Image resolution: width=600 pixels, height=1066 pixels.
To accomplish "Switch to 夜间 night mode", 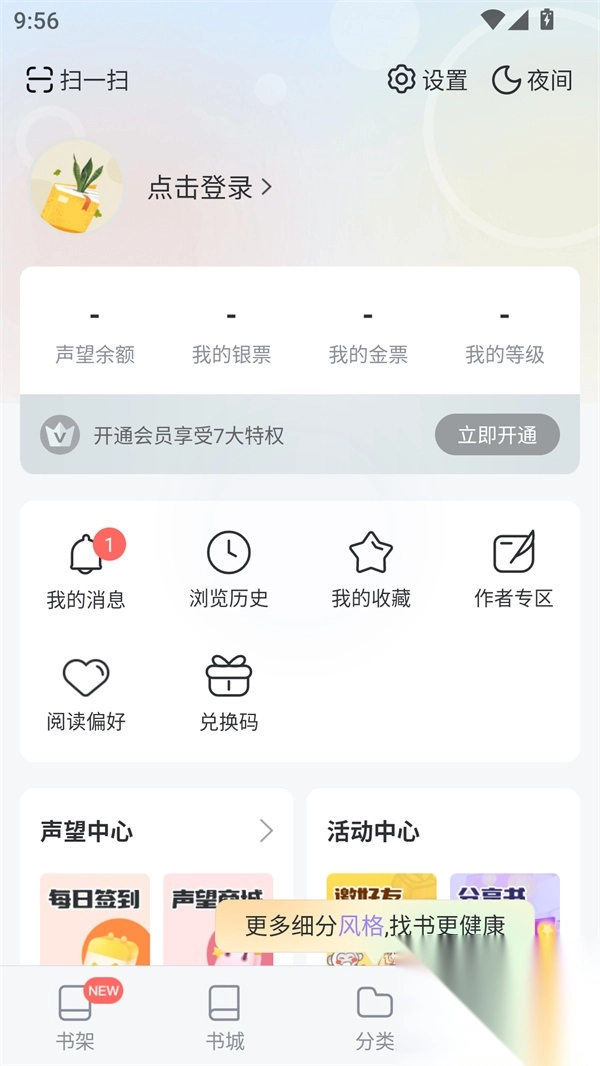I will click(532, 80).
